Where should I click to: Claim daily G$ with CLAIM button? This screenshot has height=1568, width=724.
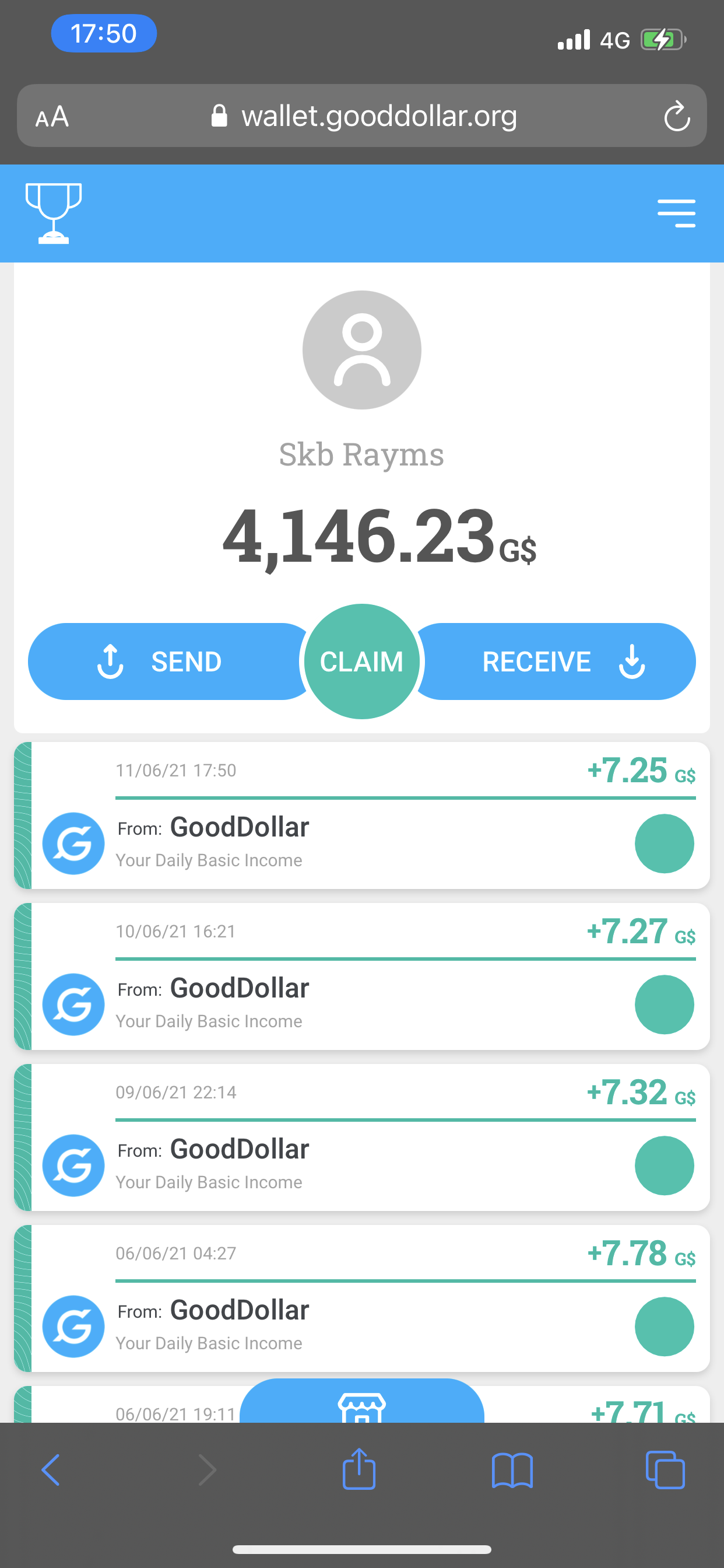362,661
